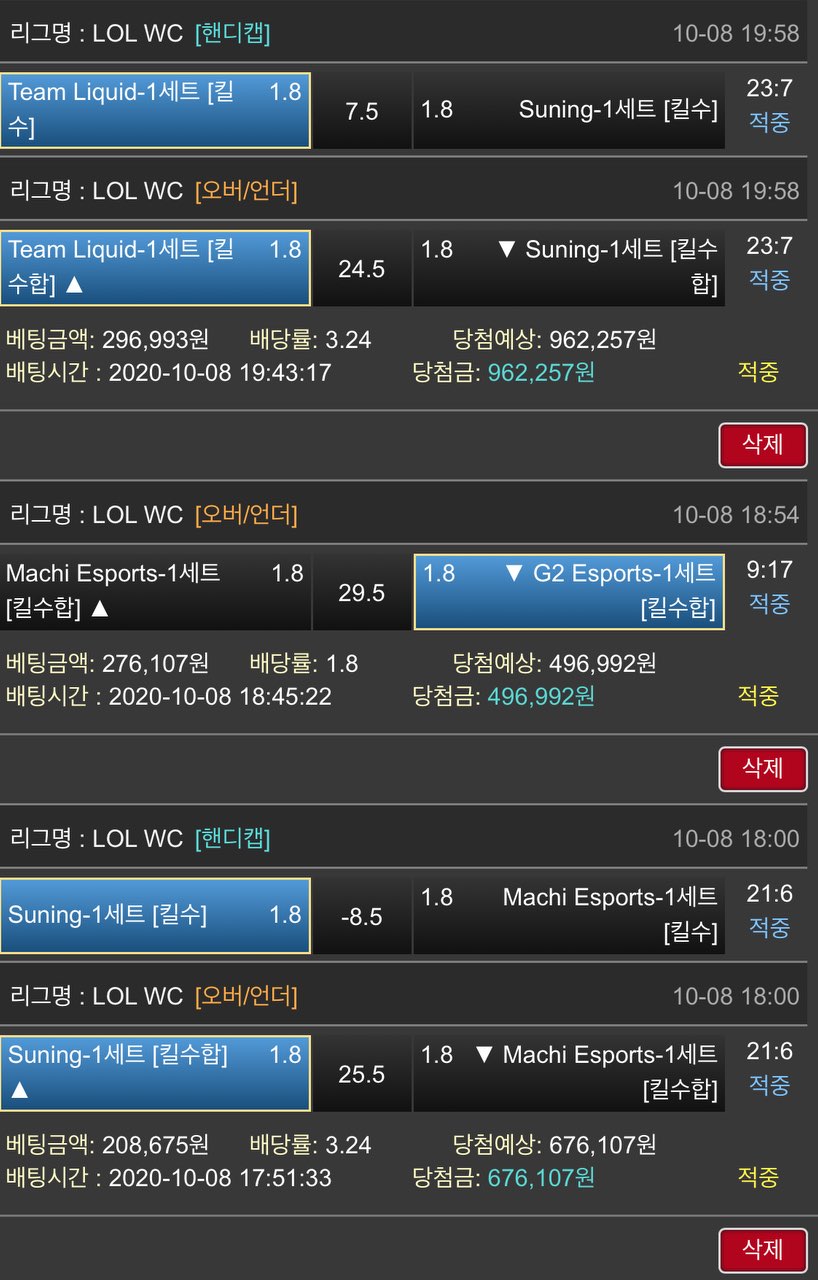Delete the 962,257원 Team Liquid bet slip
The width and height of the screenshot is (818, 1280).
click(x=762, y=445)
